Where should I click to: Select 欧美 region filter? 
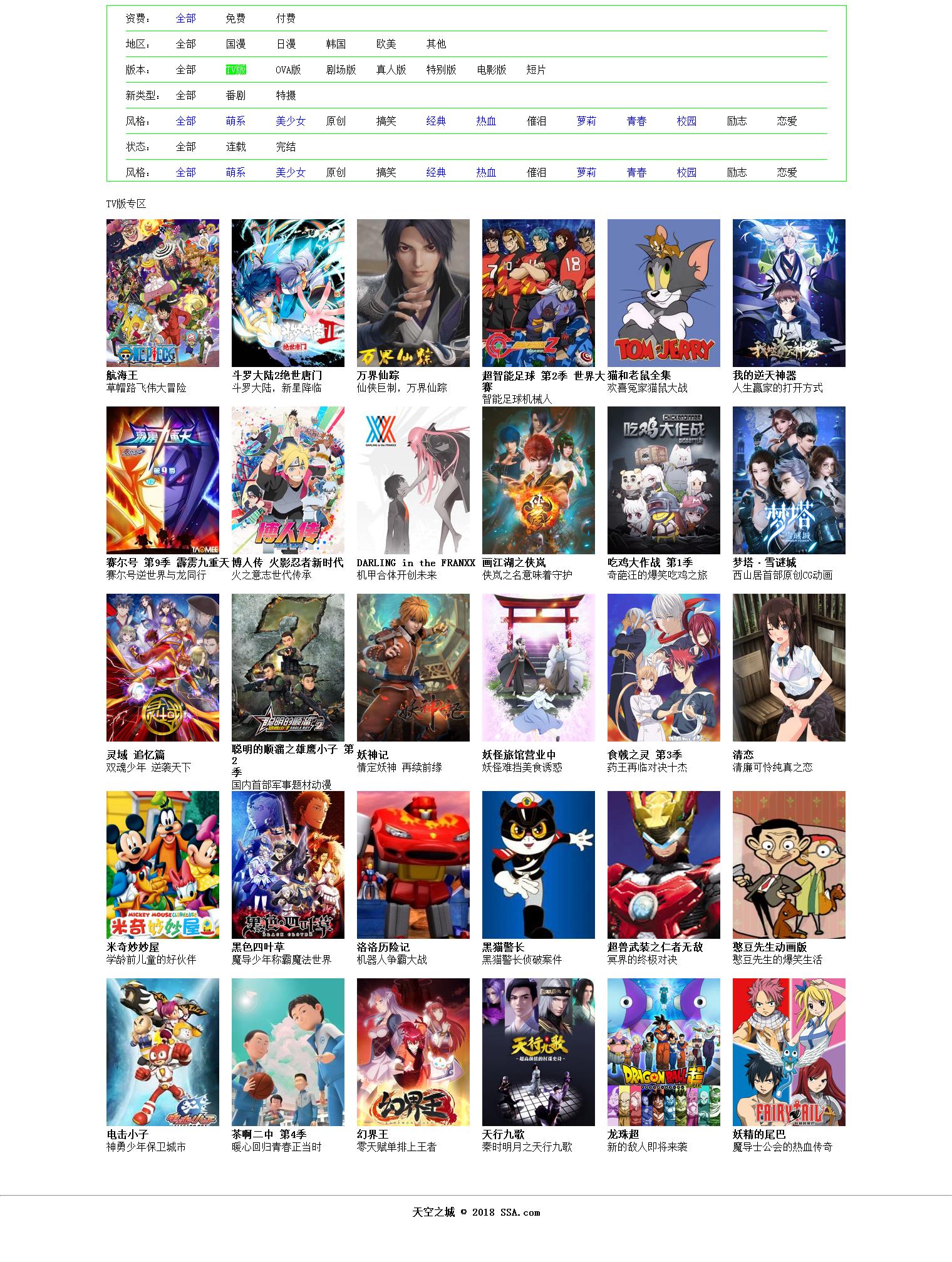click(x=386, y=44)
